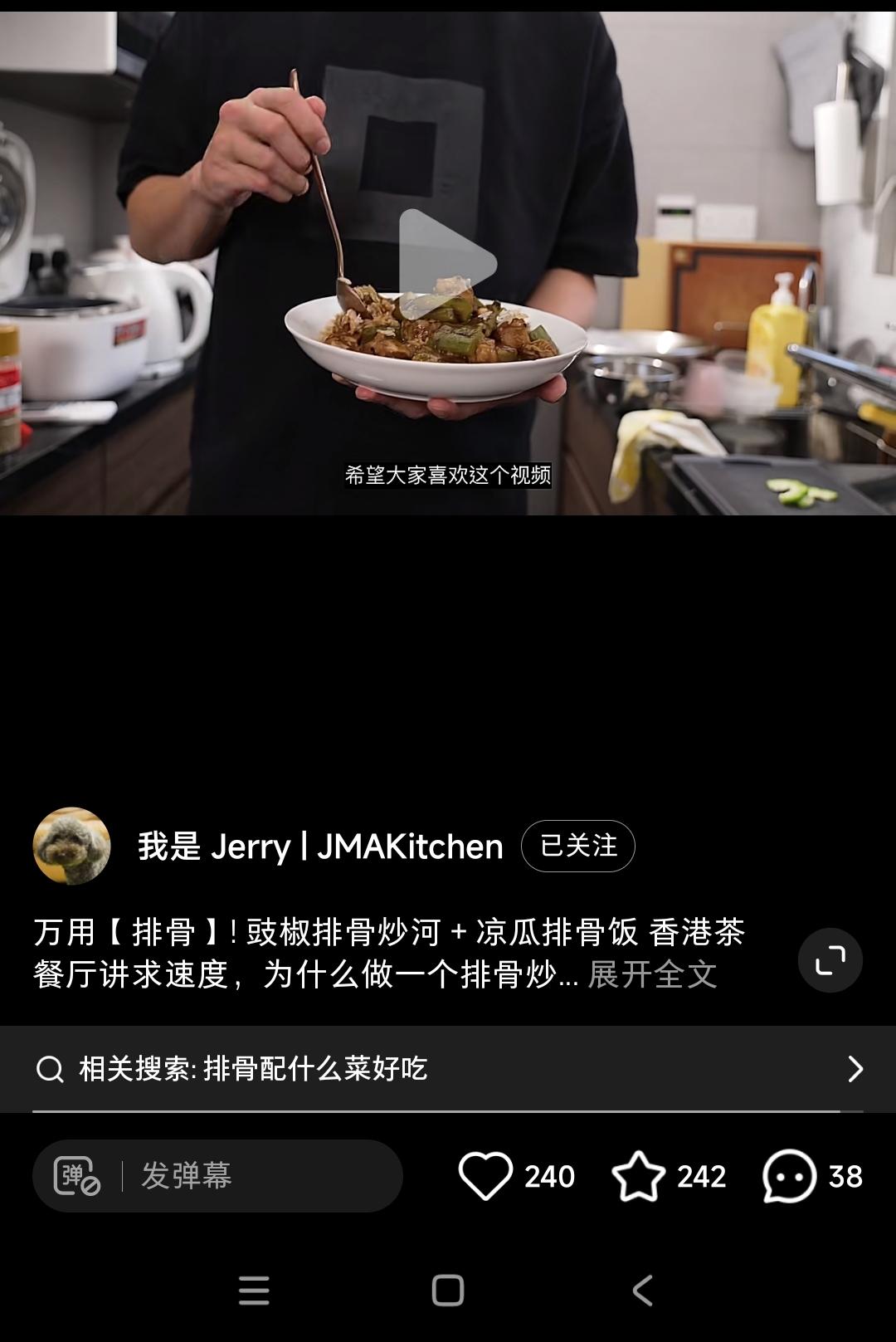Tap the 已关注 follow button
The width and height of the screenshot is (896, 1342).
click(x=577, y=846)
